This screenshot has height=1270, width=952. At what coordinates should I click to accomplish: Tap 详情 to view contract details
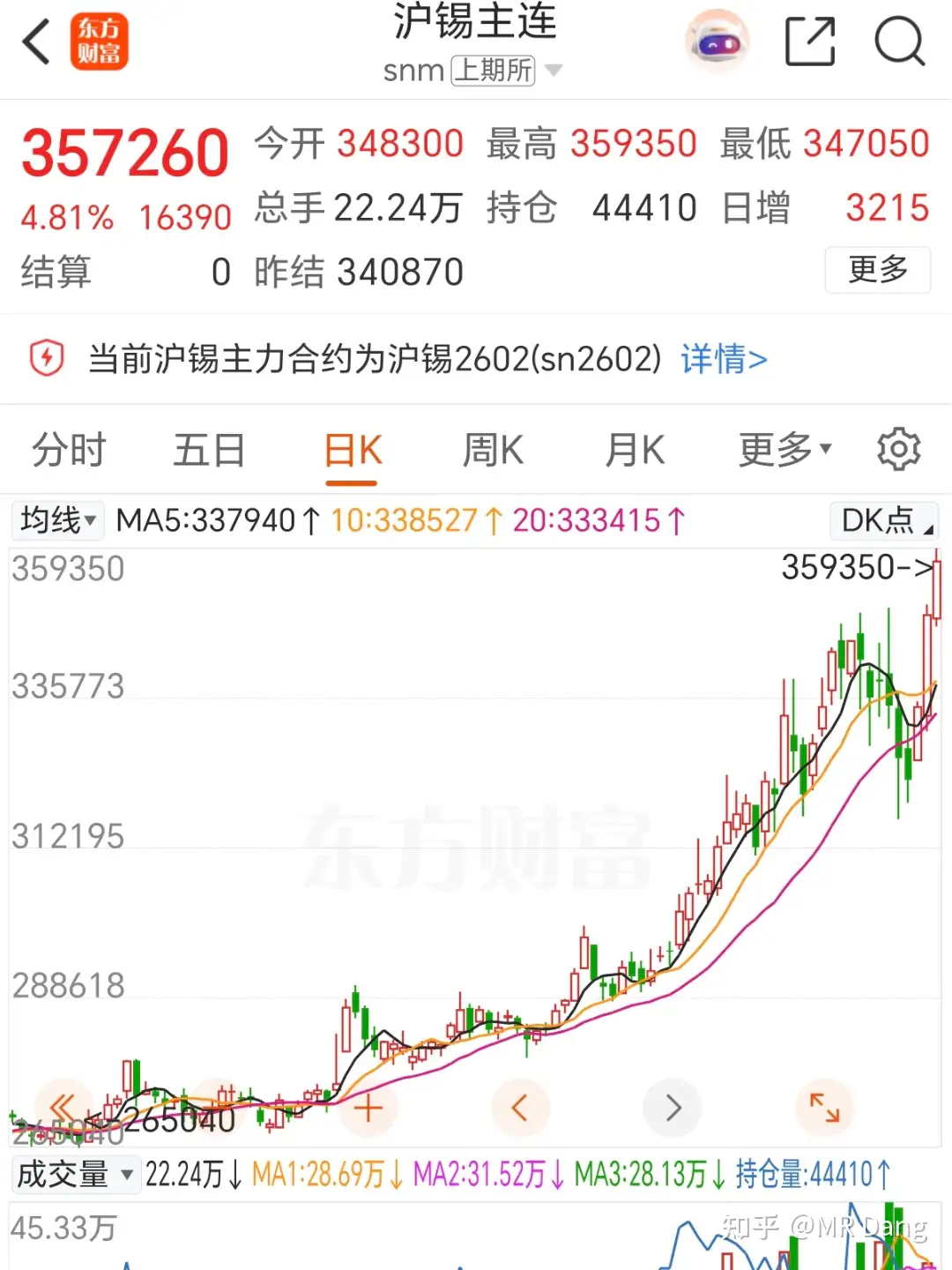tap(723, 360)
